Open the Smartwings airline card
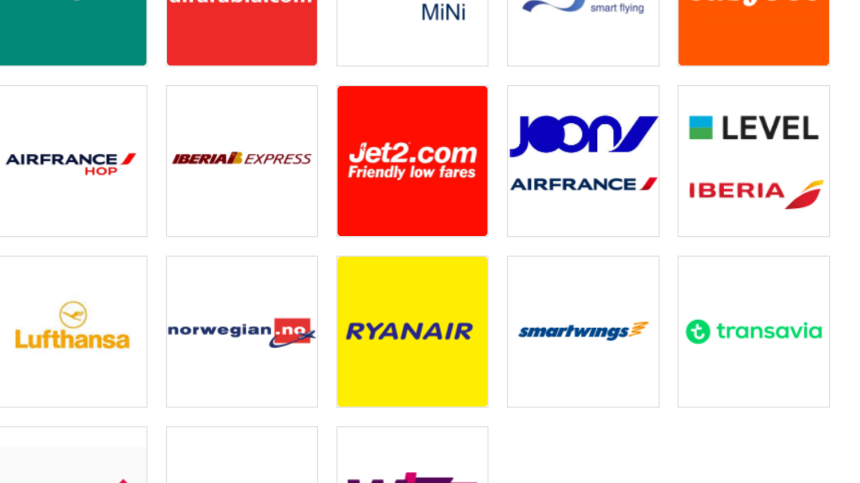Viewport: 860px width, 483px height. coord(583,331)
